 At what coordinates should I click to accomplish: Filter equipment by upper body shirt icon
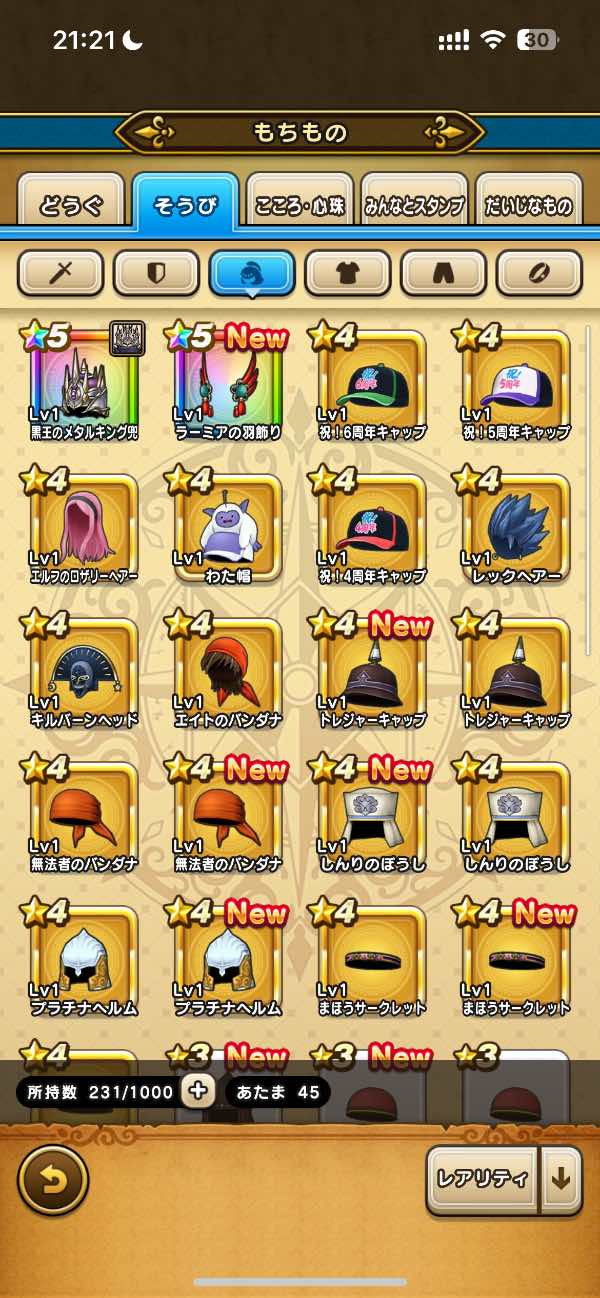point(347,271)
